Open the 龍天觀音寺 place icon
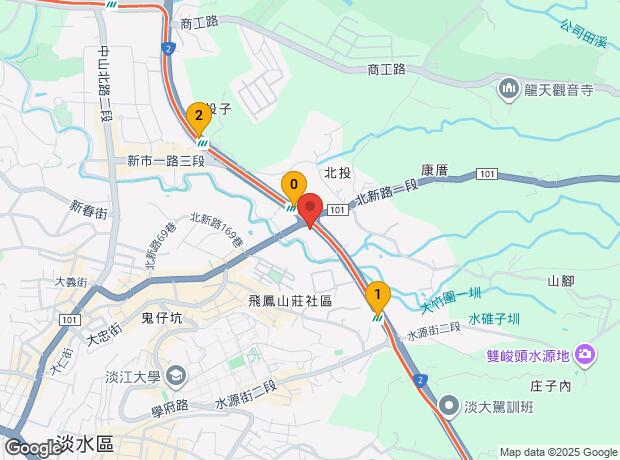This screenshot has width=620, height=460. click(x=508, y=90)
